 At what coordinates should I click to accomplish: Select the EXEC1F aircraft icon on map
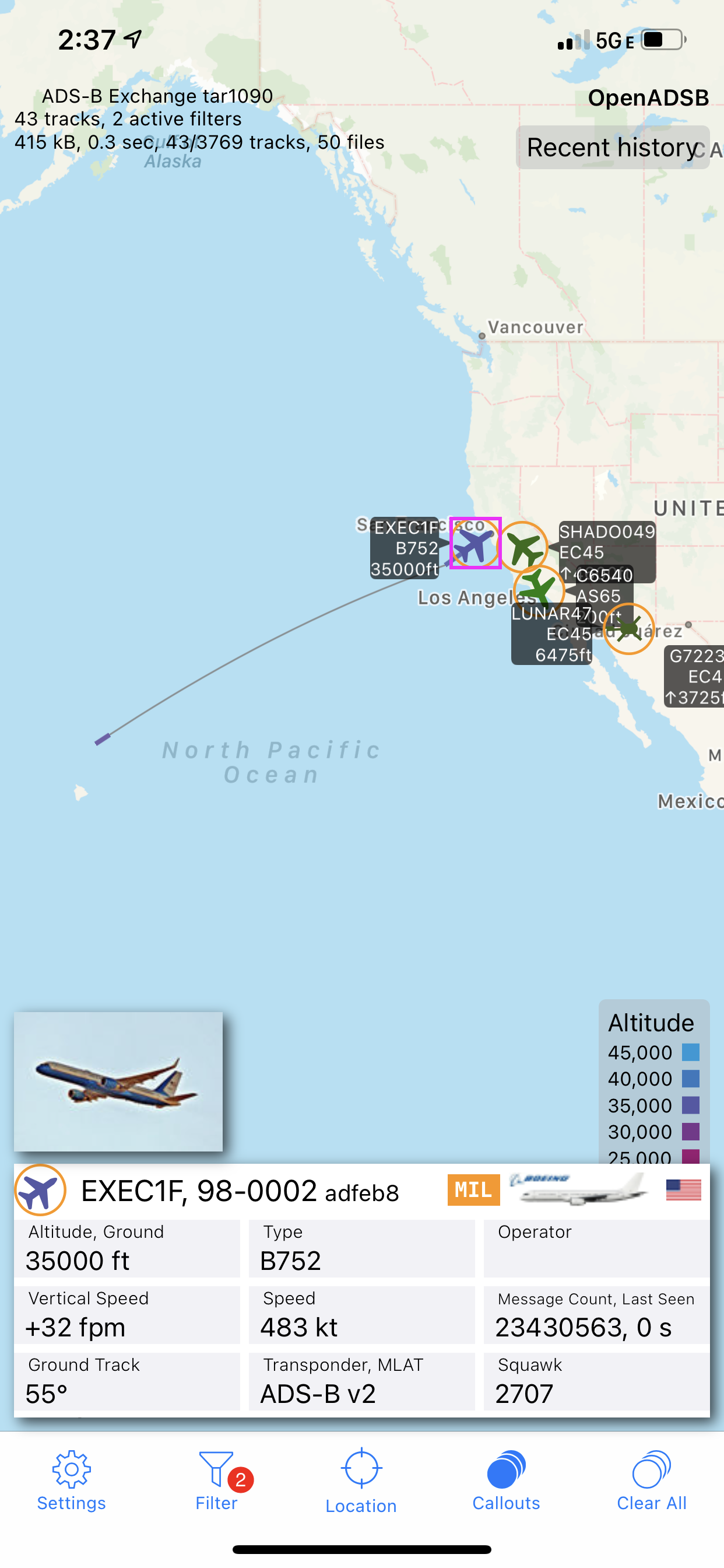click(475, 544)
